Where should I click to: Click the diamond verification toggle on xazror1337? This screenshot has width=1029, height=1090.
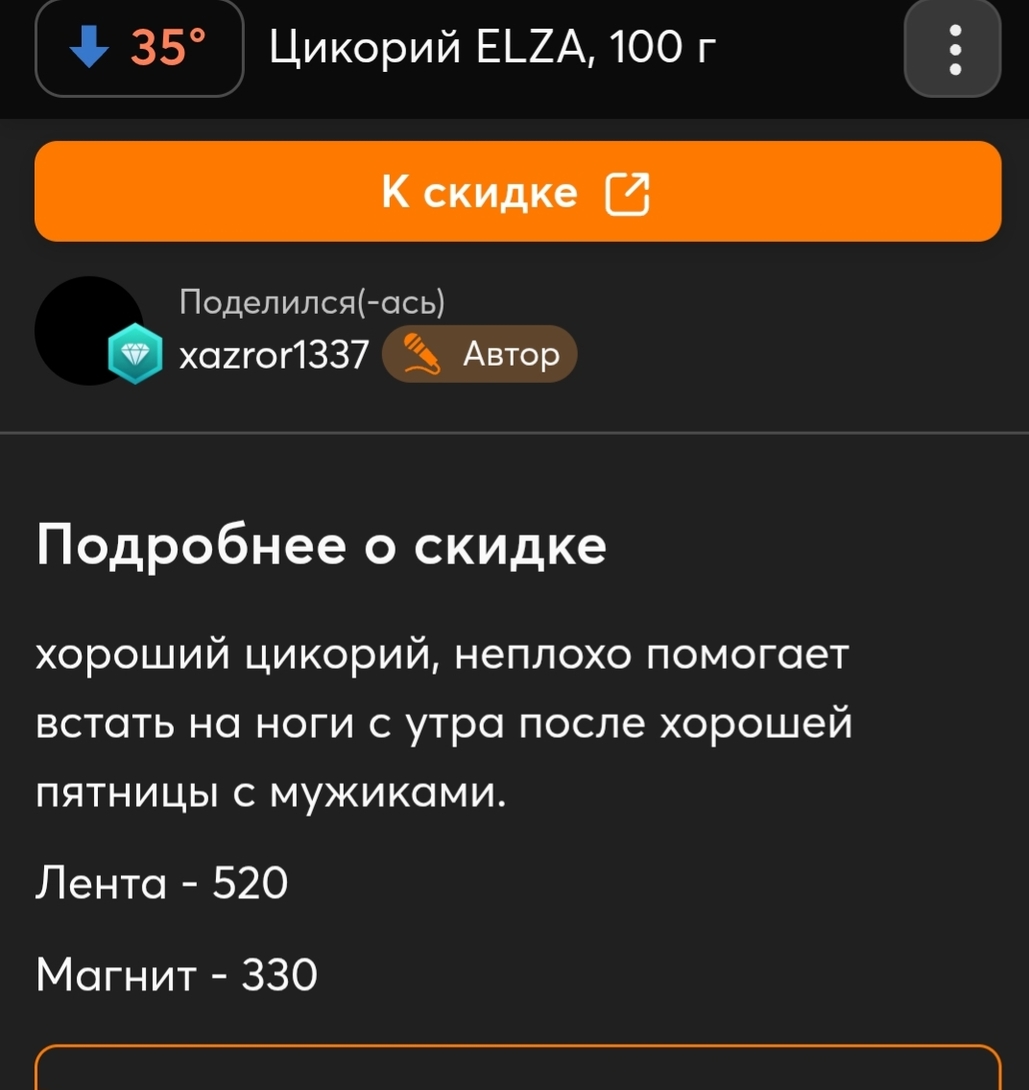(x=134, y=355)
